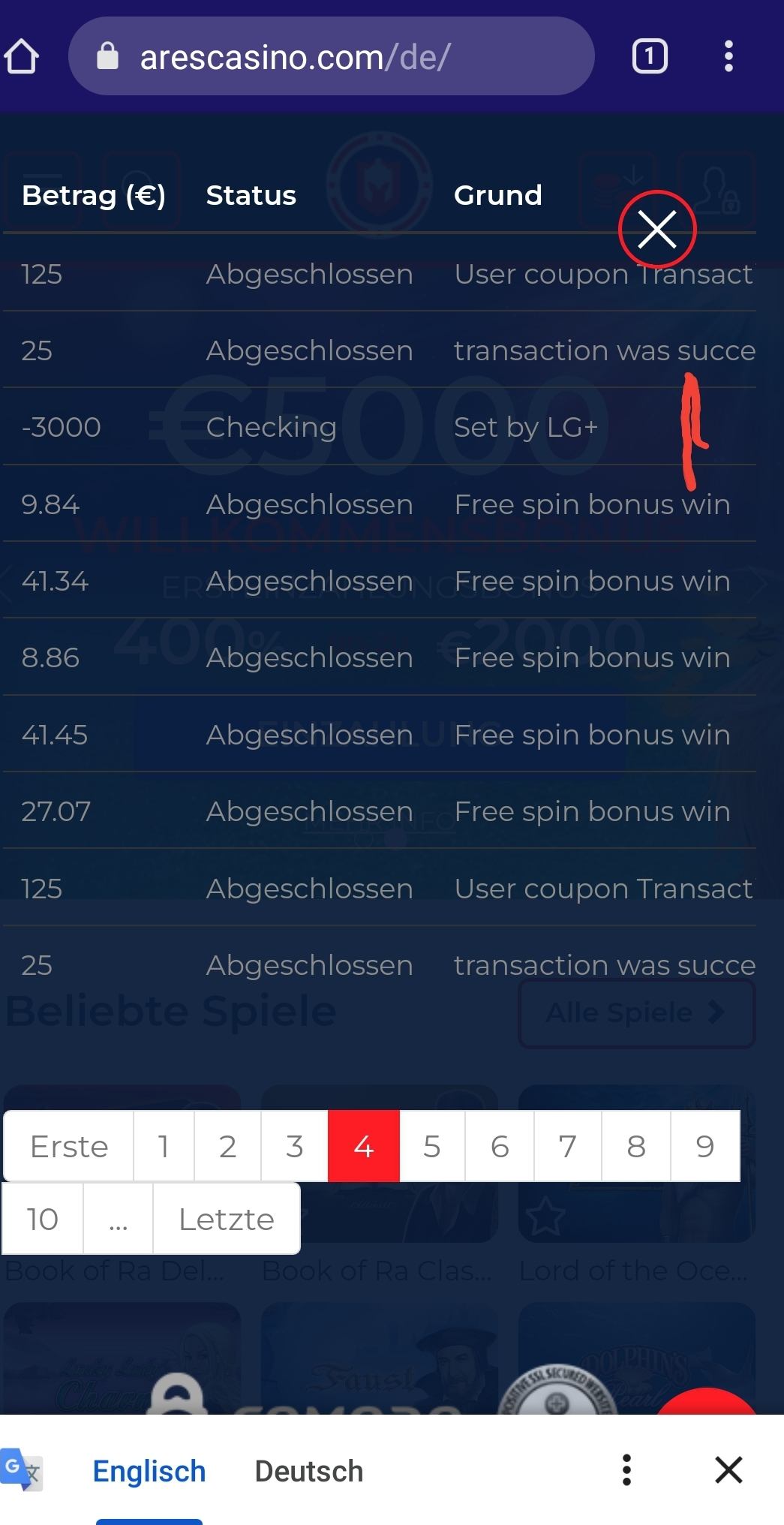Jump to the Erste page
This screenshot has height=1525, width=784.
point(69,1146)
